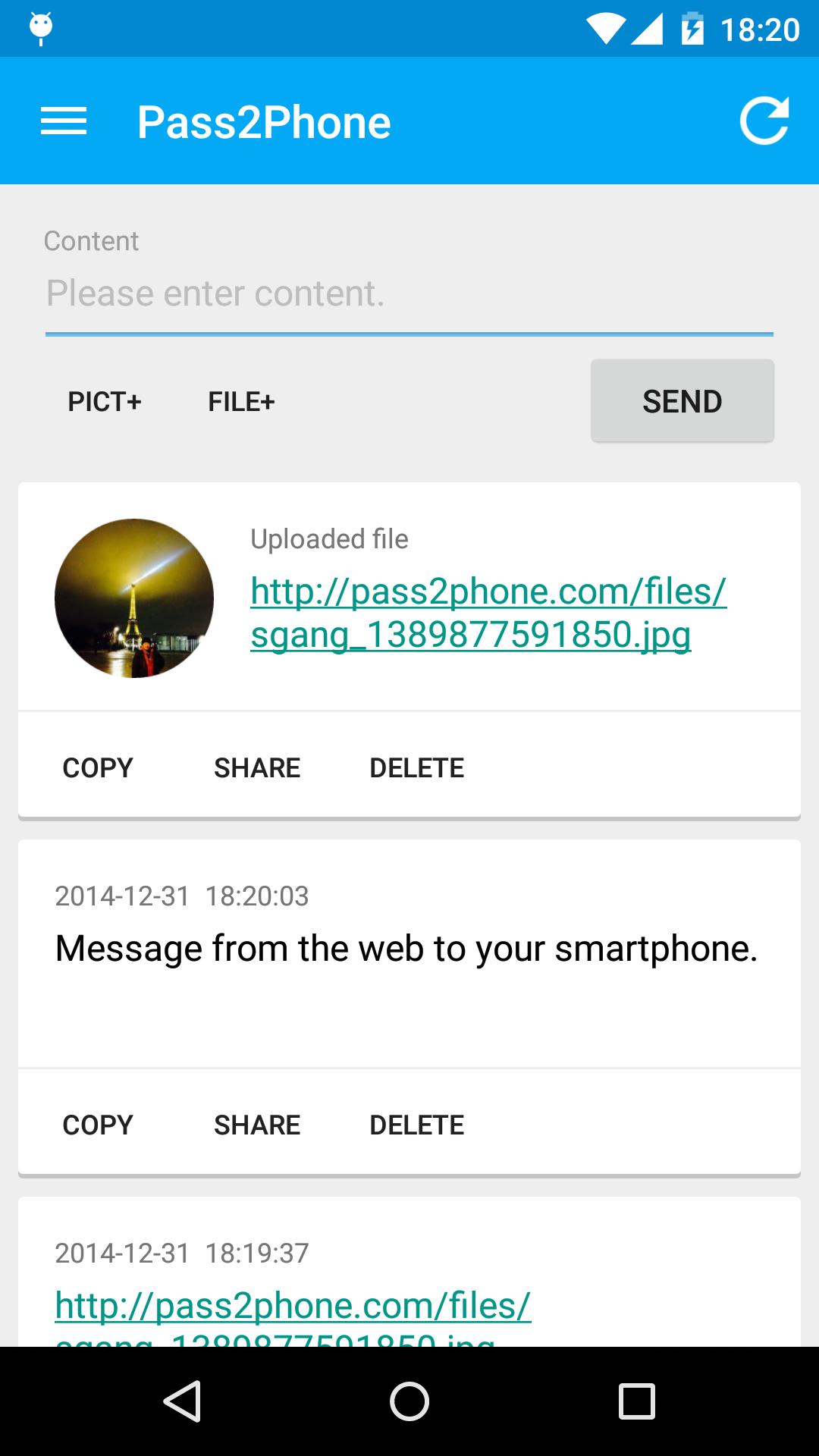
Task: Focus the Content text field
Action: pos(409,294)
